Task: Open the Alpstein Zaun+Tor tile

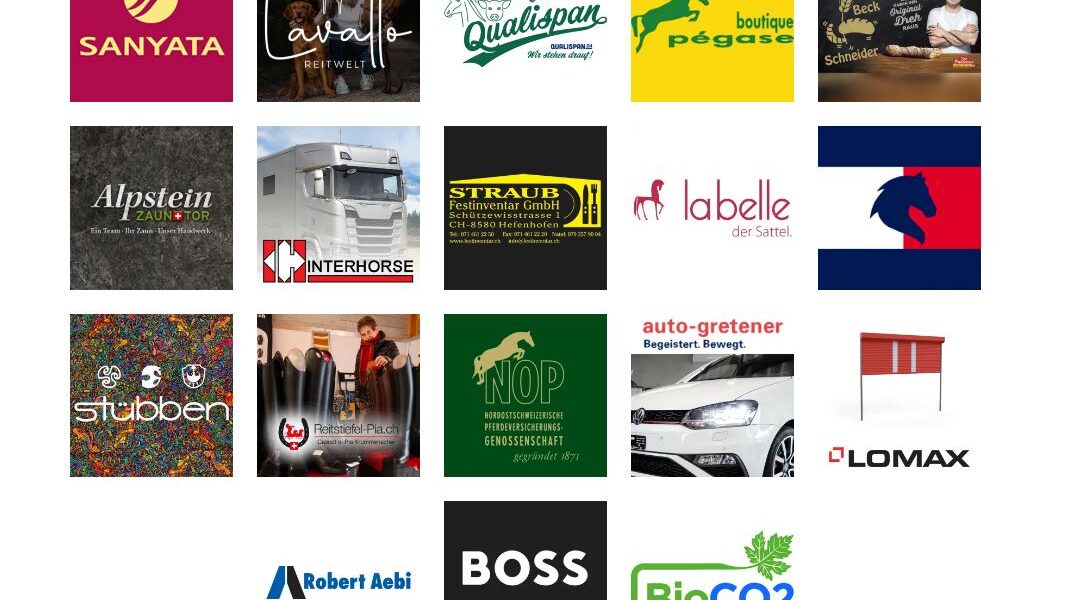Action: [x=151, y=208]
